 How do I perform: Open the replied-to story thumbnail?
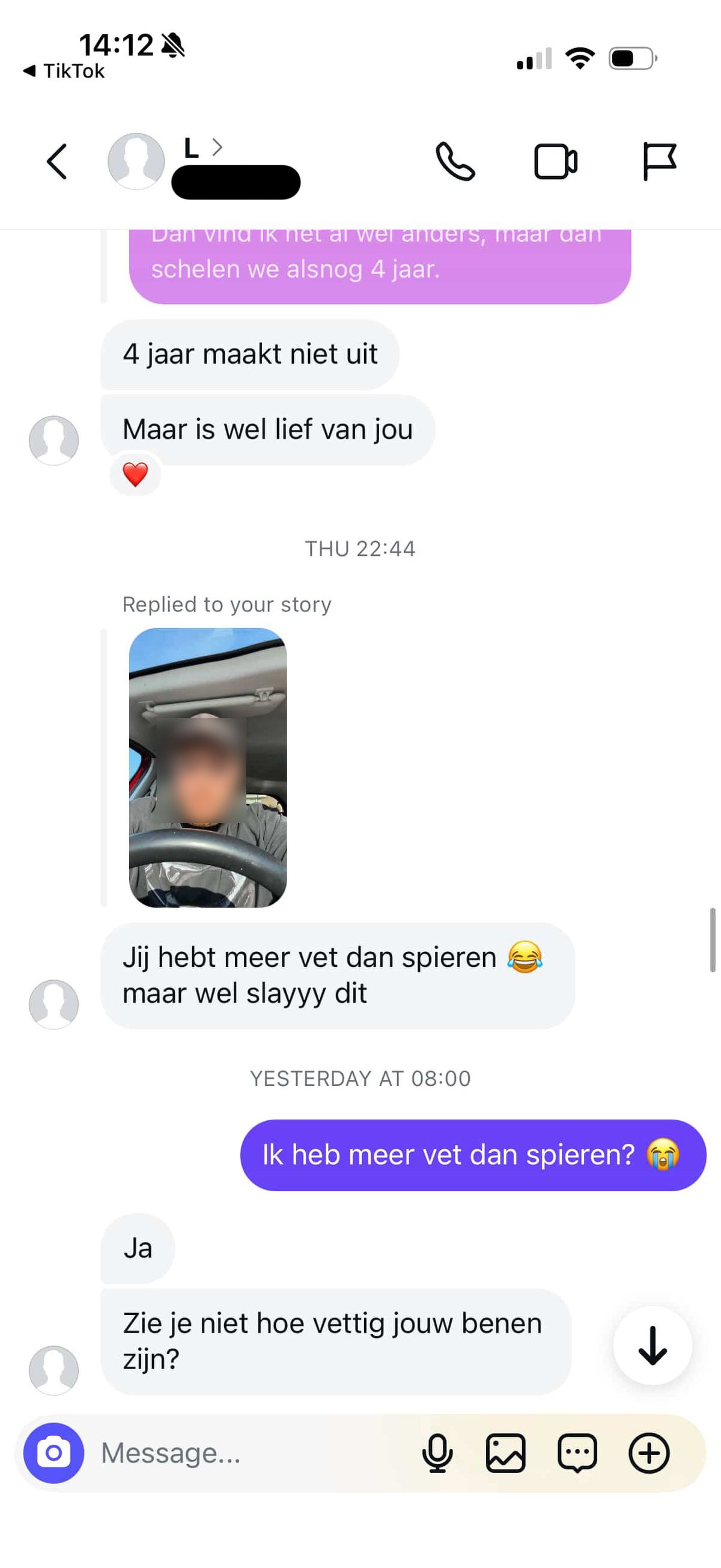tap(207, 767)
